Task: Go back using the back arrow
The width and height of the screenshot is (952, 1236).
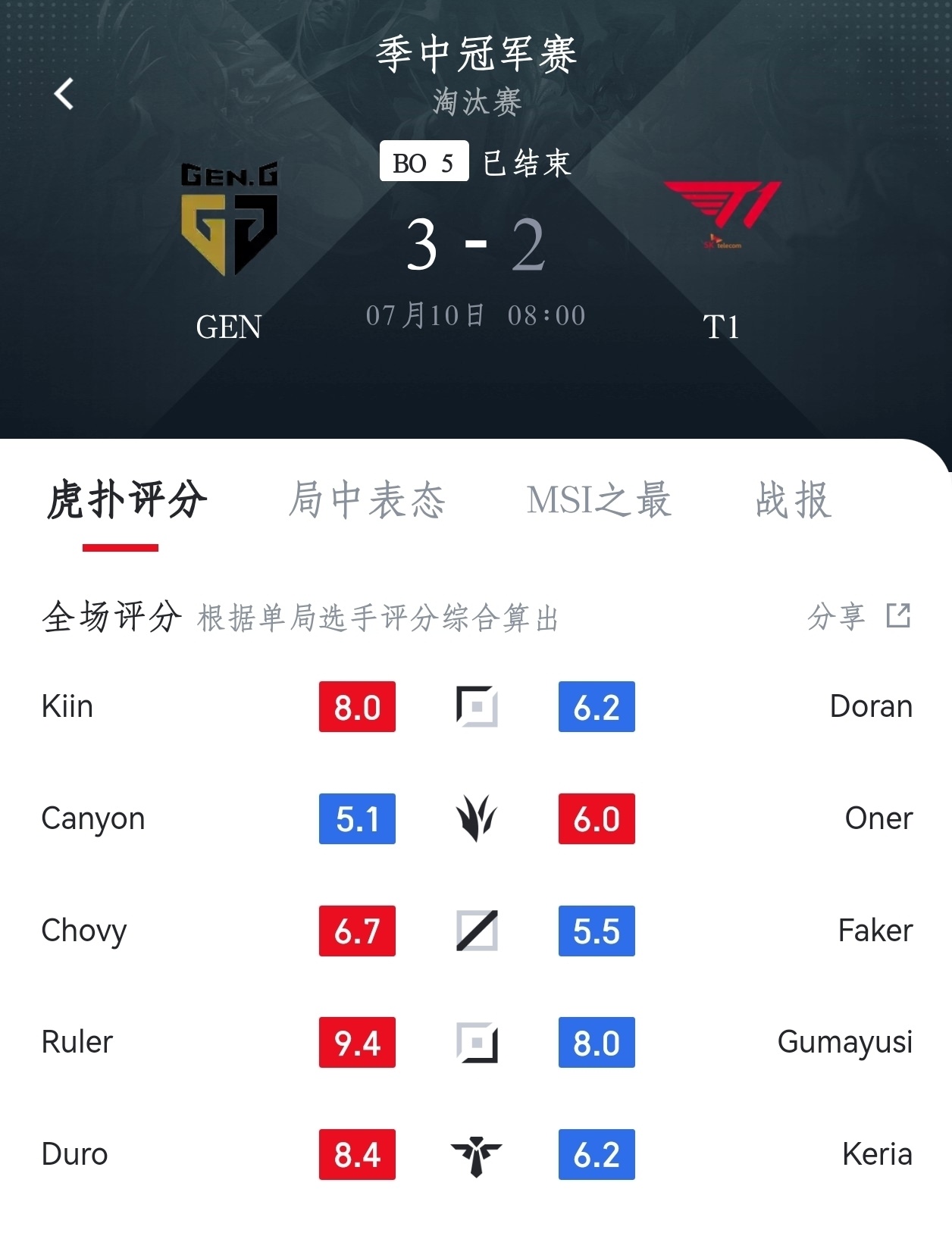Action: coord(64,95)
